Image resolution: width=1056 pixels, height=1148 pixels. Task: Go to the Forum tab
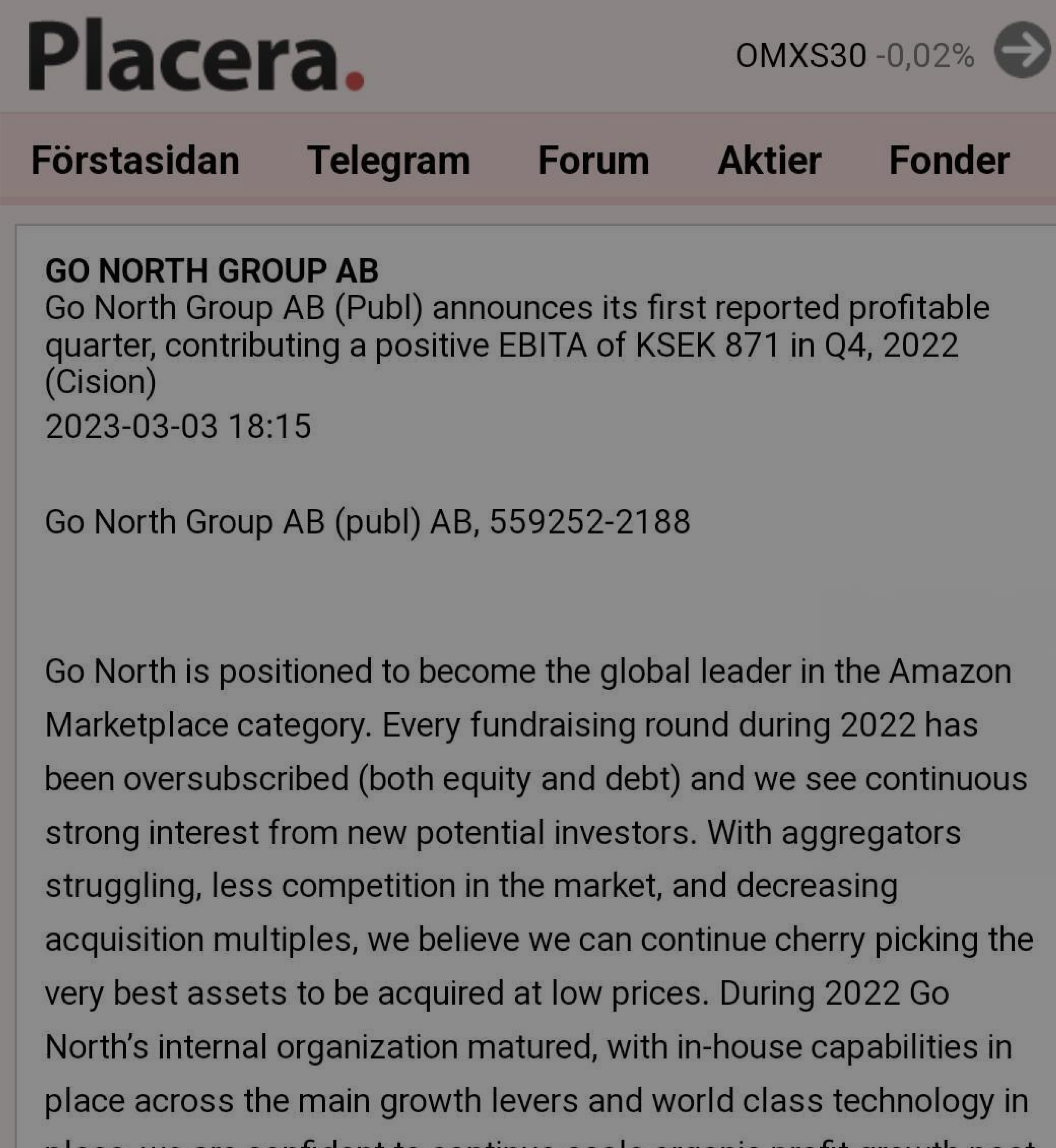click(594, 160)
